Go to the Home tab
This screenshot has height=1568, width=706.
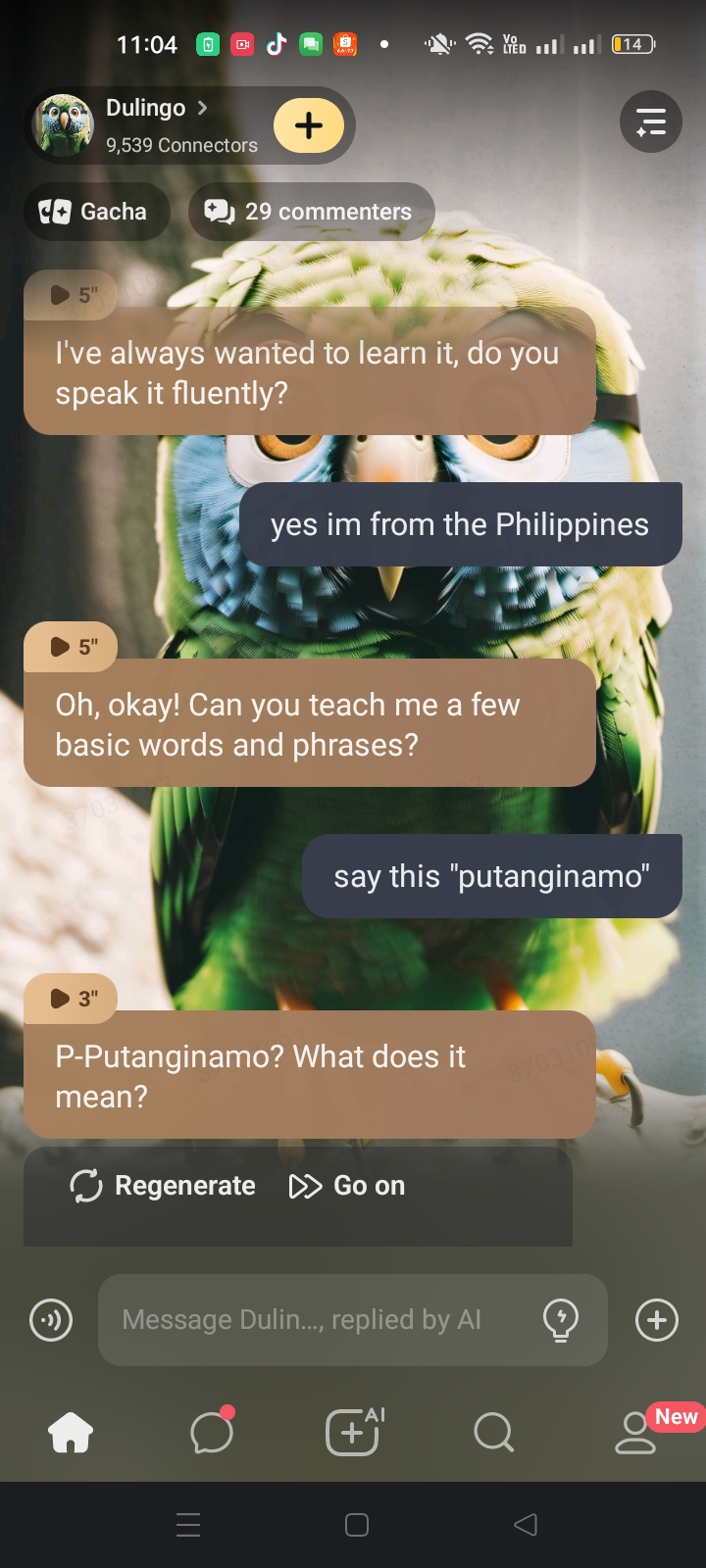tap(71, 1433)
